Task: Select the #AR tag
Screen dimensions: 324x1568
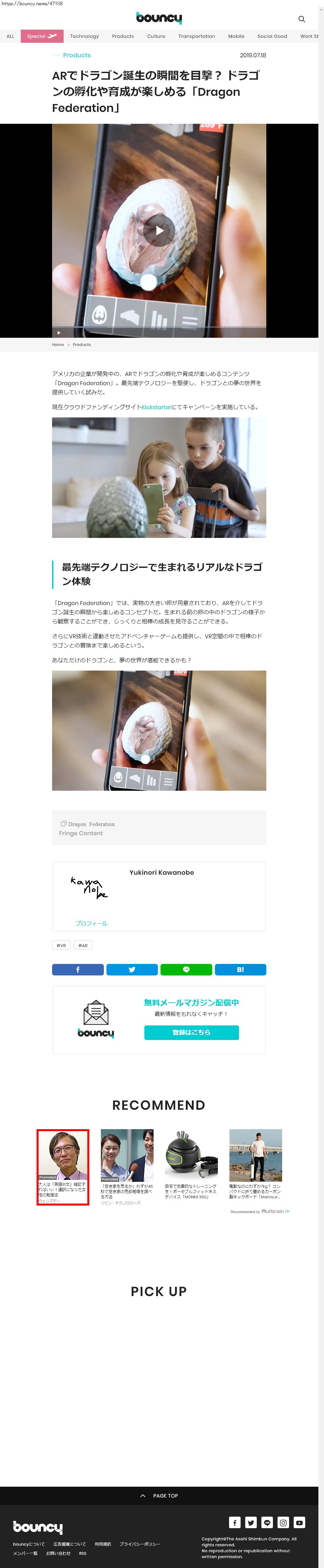Action: 83,945
